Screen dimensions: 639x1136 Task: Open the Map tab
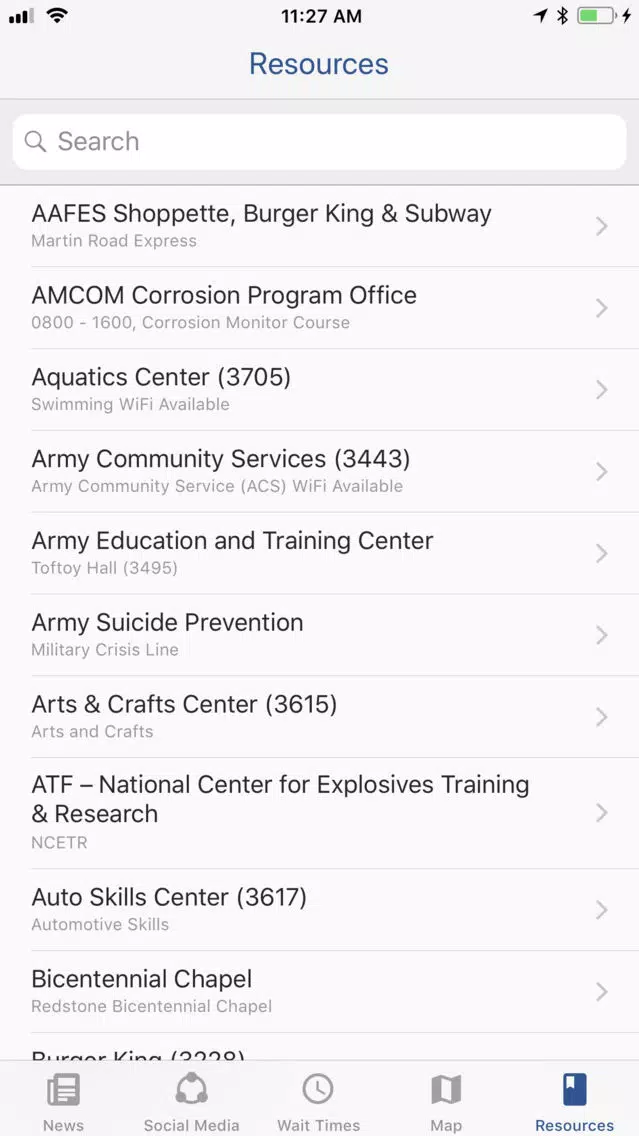point(446,1101)
